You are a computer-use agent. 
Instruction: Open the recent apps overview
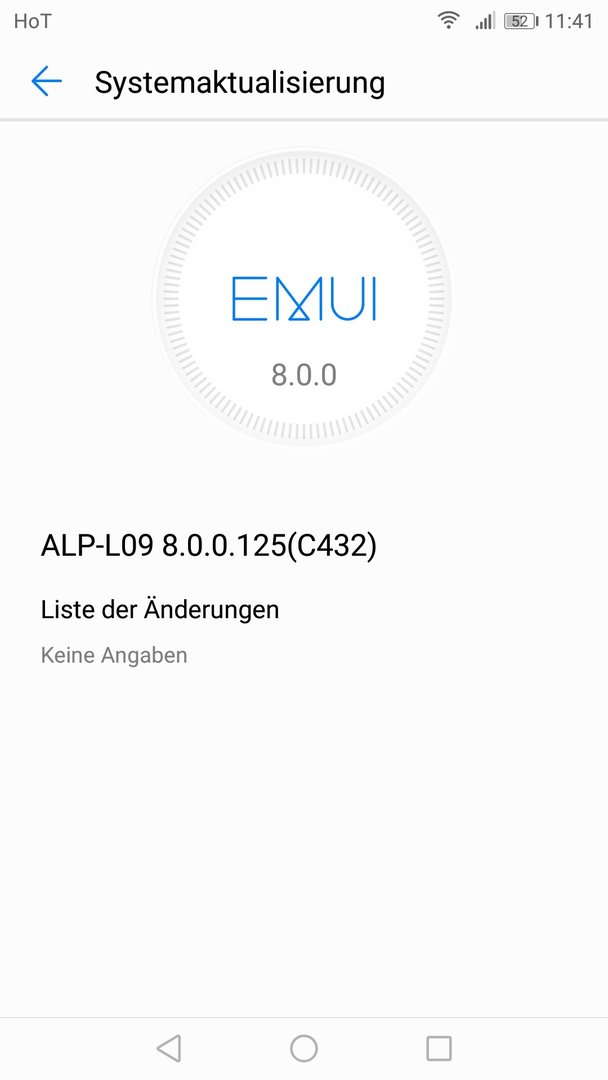click(x=439, y=1048)
